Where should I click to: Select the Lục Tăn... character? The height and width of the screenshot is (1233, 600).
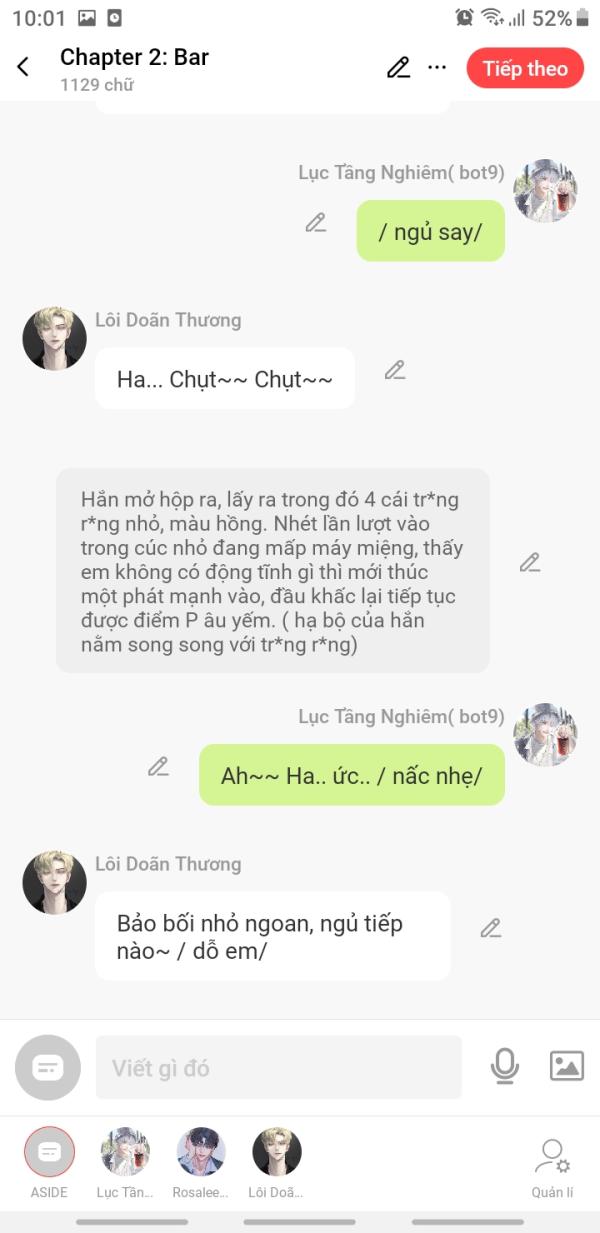(x=125, y=1161)
